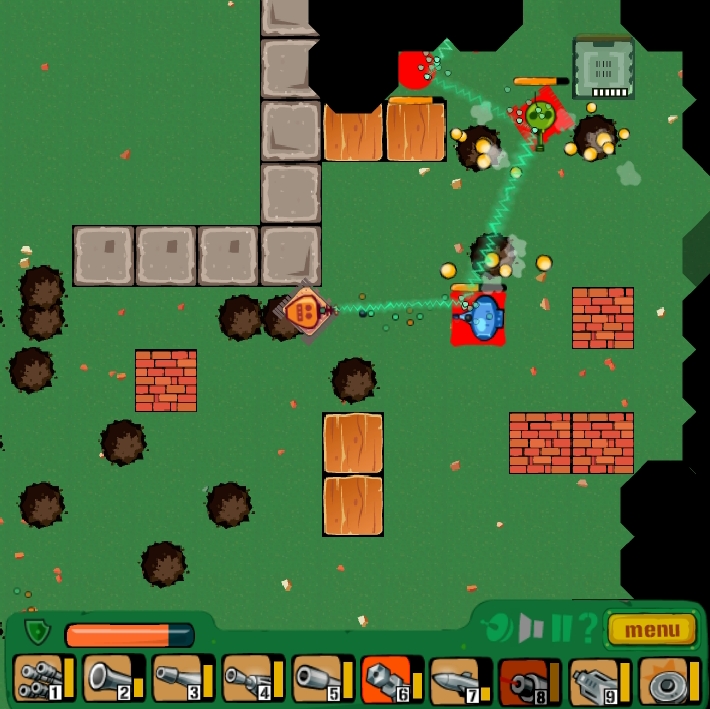
Task: Open the game menu
Action: coord(652,630)
